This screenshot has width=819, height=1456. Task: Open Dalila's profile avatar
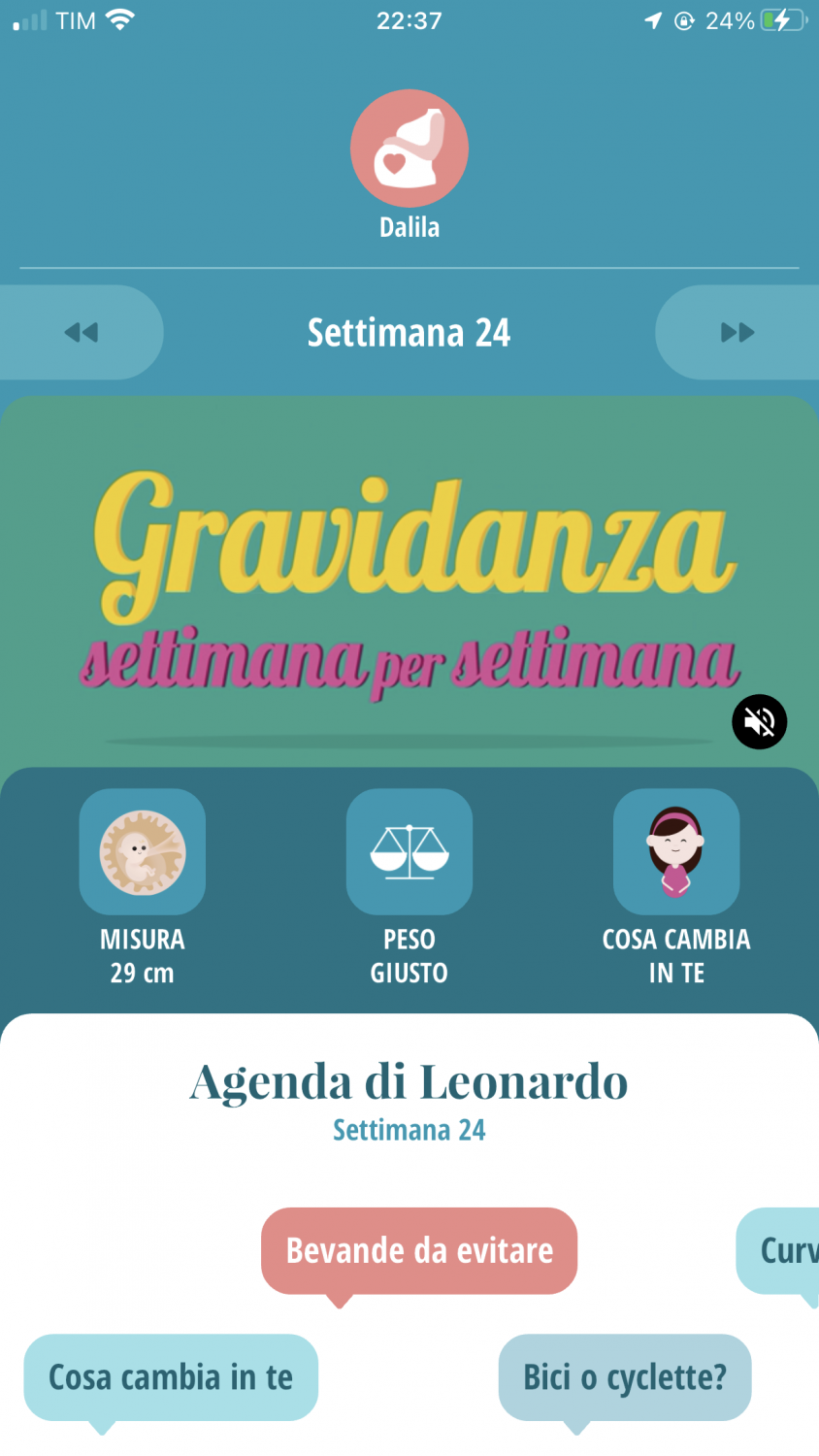[x=409, y=149]
